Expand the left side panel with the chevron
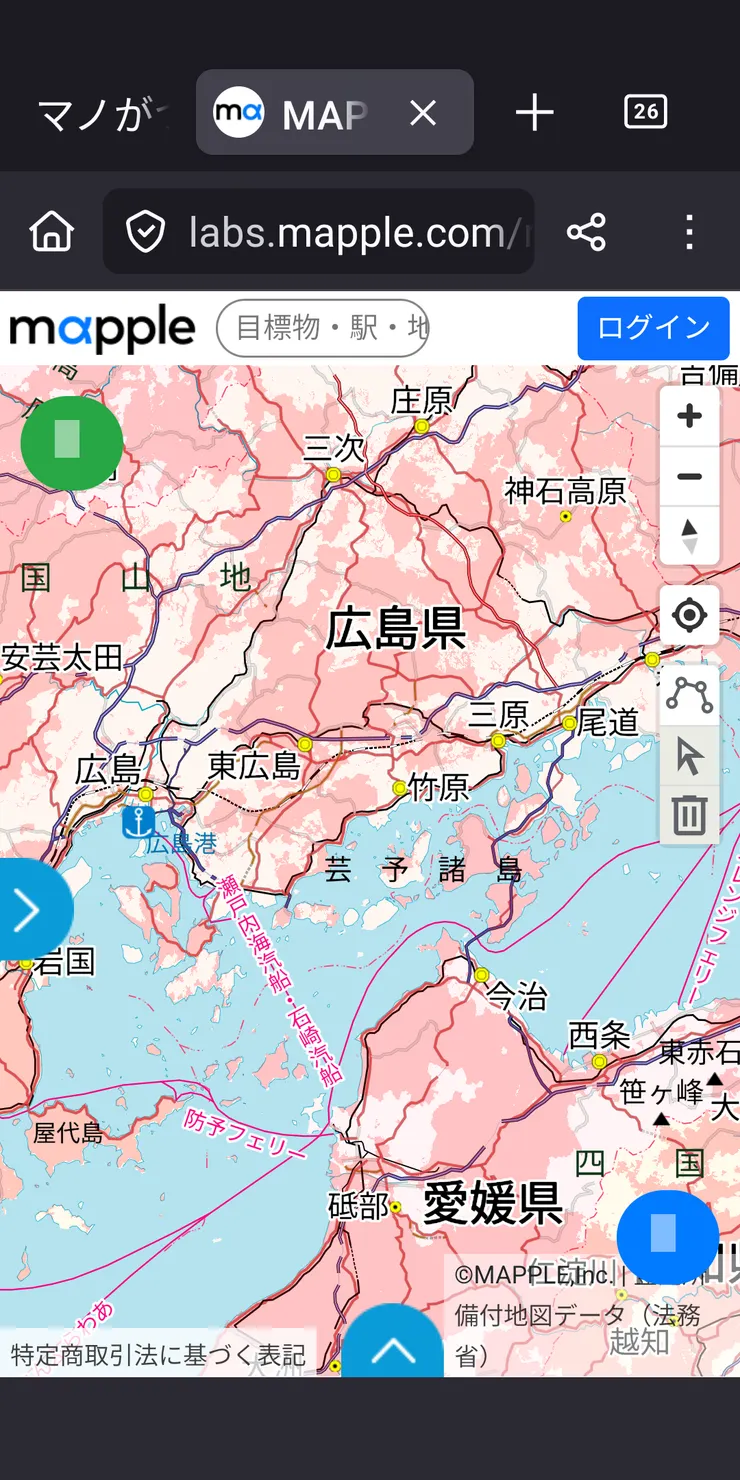The width and height of the screenshot is (740, 1480). pos(25,909)
